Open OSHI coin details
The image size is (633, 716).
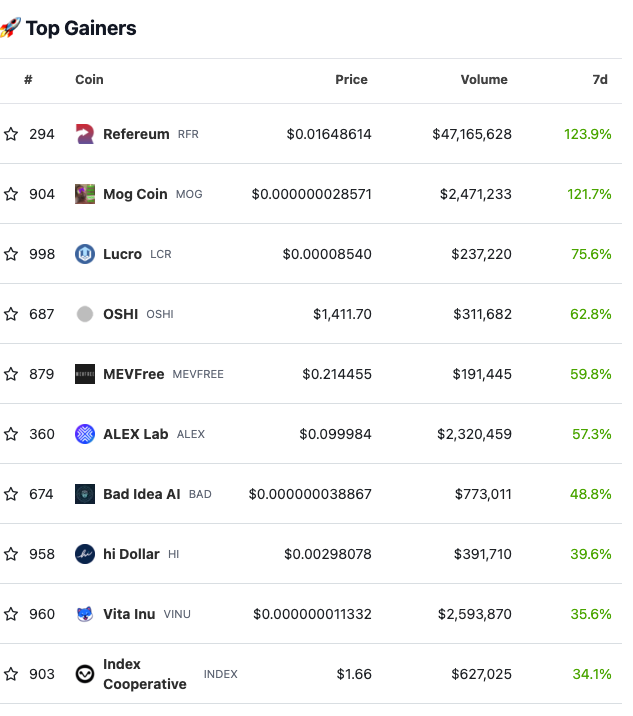tap(120, 314)
